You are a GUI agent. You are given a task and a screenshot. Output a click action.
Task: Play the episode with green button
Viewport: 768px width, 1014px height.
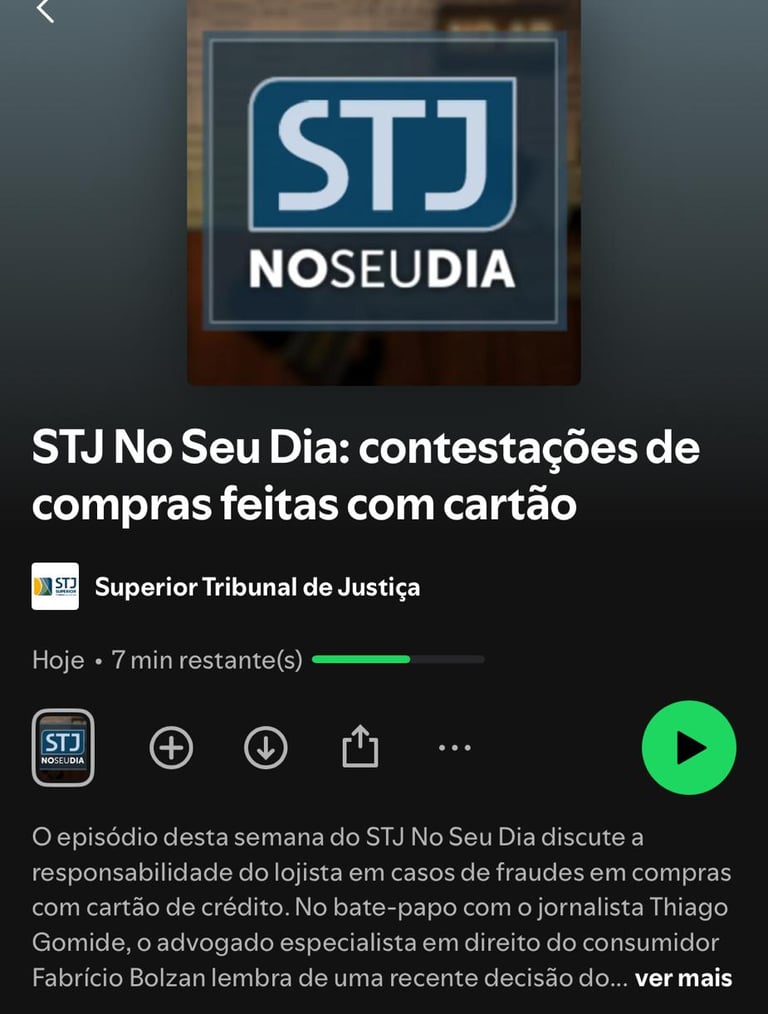[688, 748]
